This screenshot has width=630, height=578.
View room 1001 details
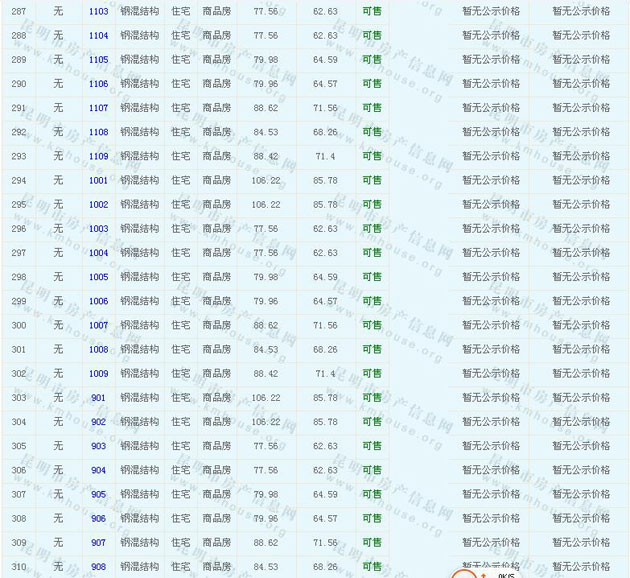(98, 181)
